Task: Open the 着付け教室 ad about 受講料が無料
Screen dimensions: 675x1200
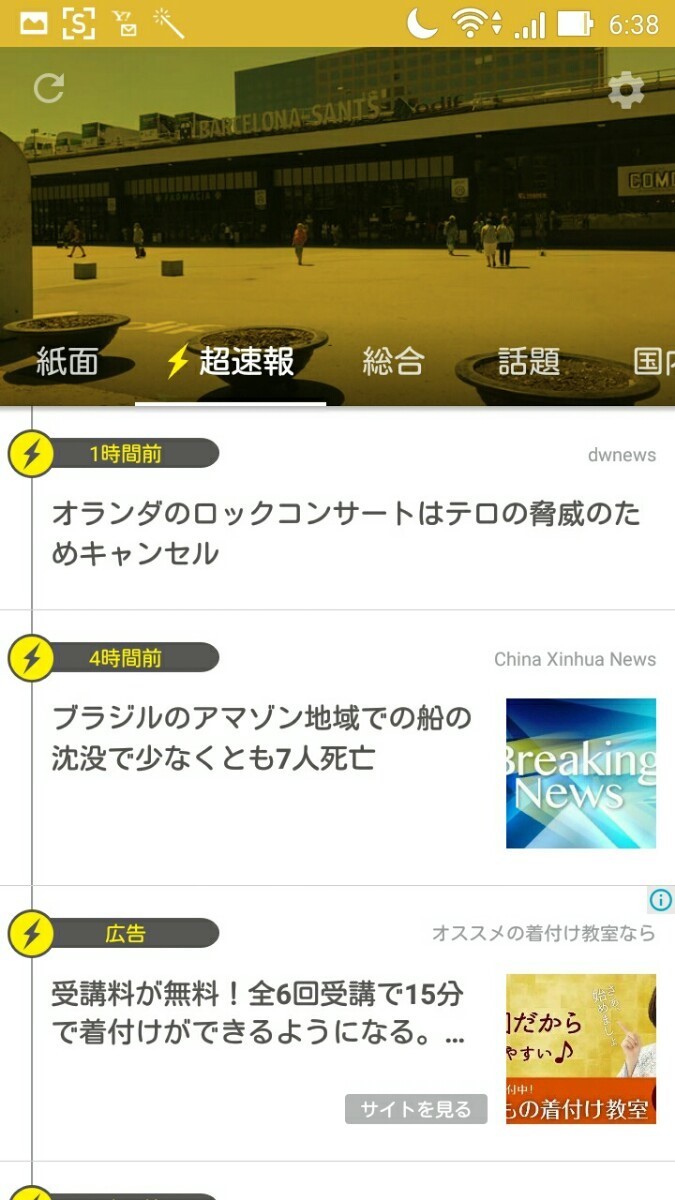Action: click(x=258, y=1012)
